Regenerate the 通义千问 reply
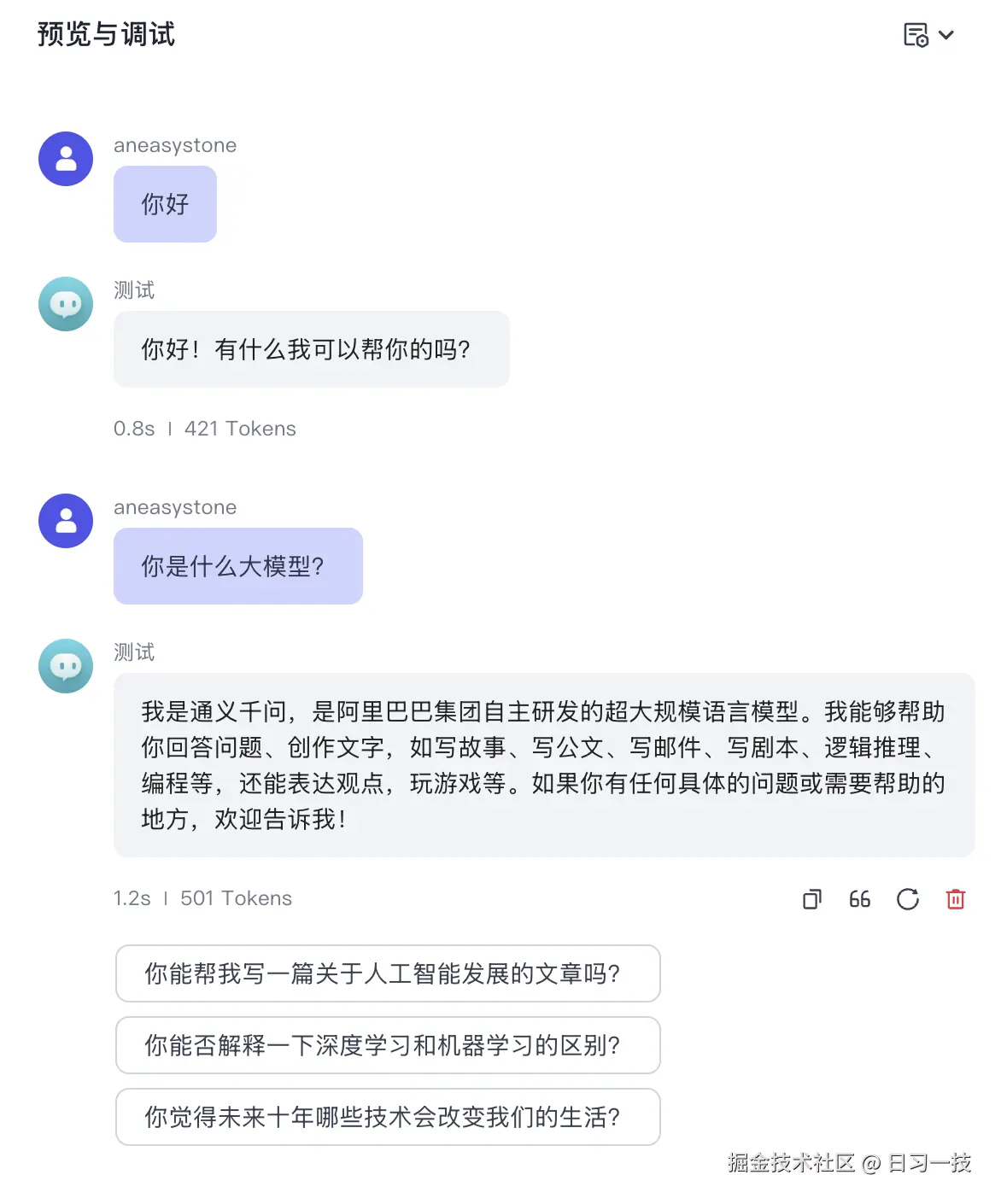Image resolution: width=1001 pixels, height=1204 pixels. (907, 899)
